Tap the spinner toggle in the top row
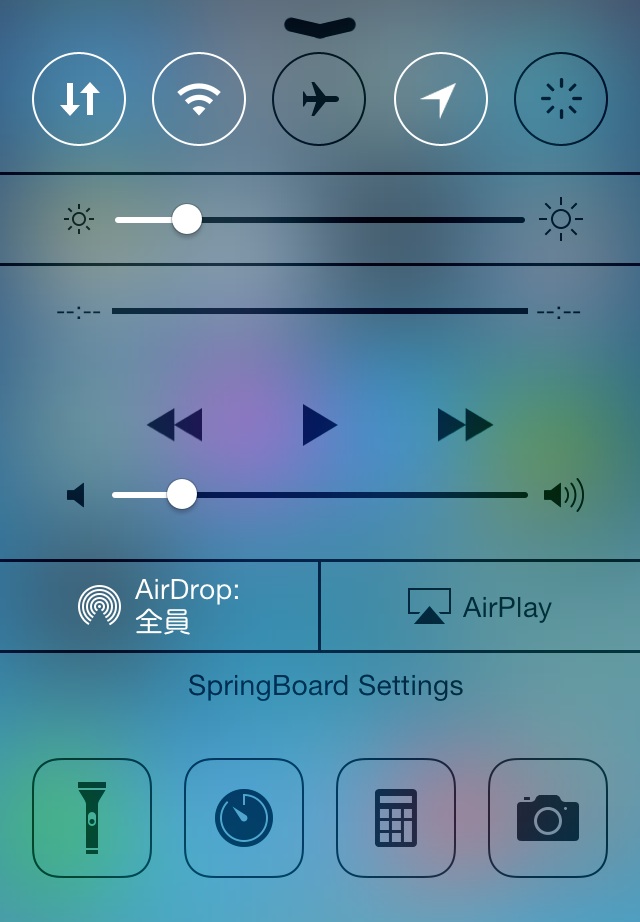The image size is (640, 922). coord(560,99)
